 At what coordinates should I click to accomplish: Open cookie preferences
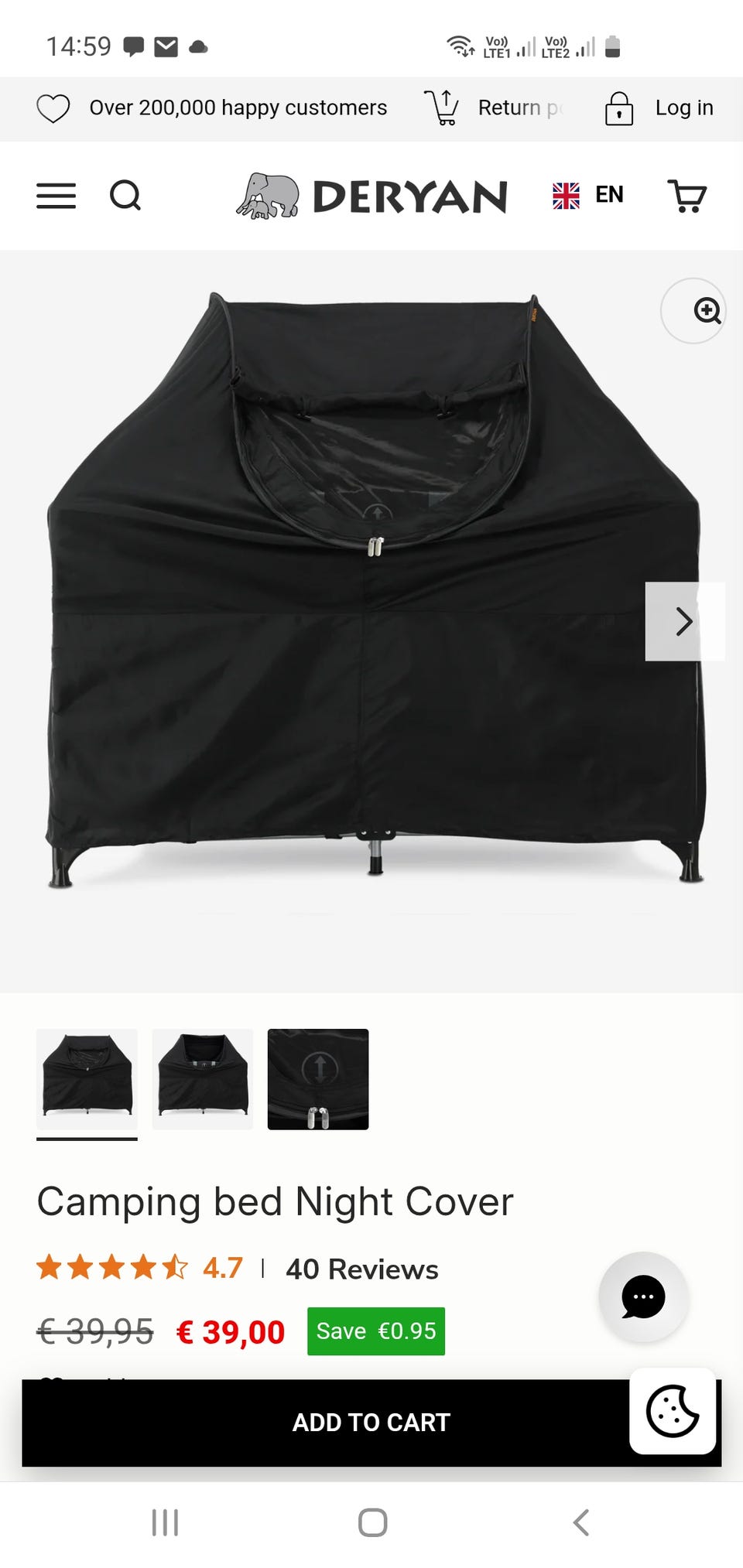(x=673, y=1411)
